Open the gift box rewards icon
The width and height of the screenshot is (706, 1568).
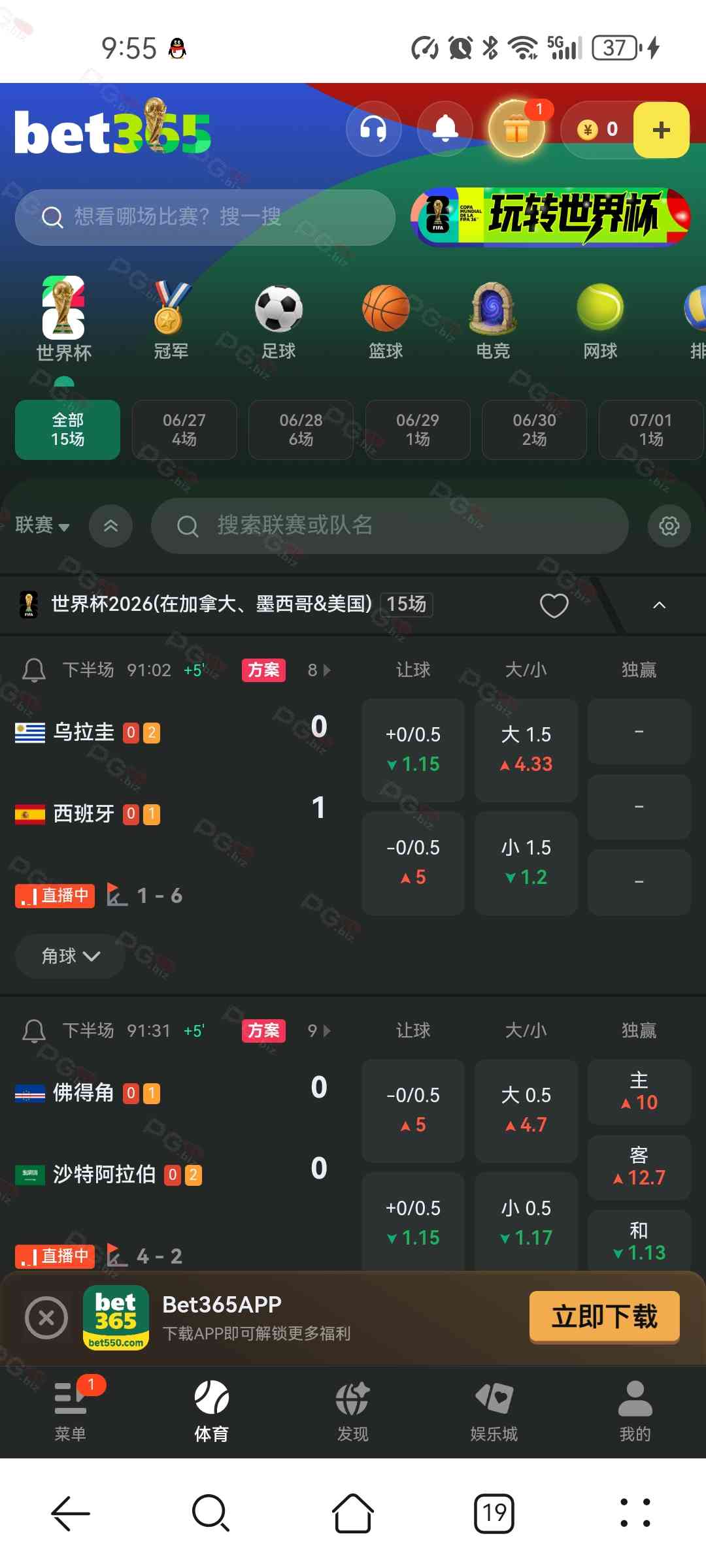pos(516,129)
